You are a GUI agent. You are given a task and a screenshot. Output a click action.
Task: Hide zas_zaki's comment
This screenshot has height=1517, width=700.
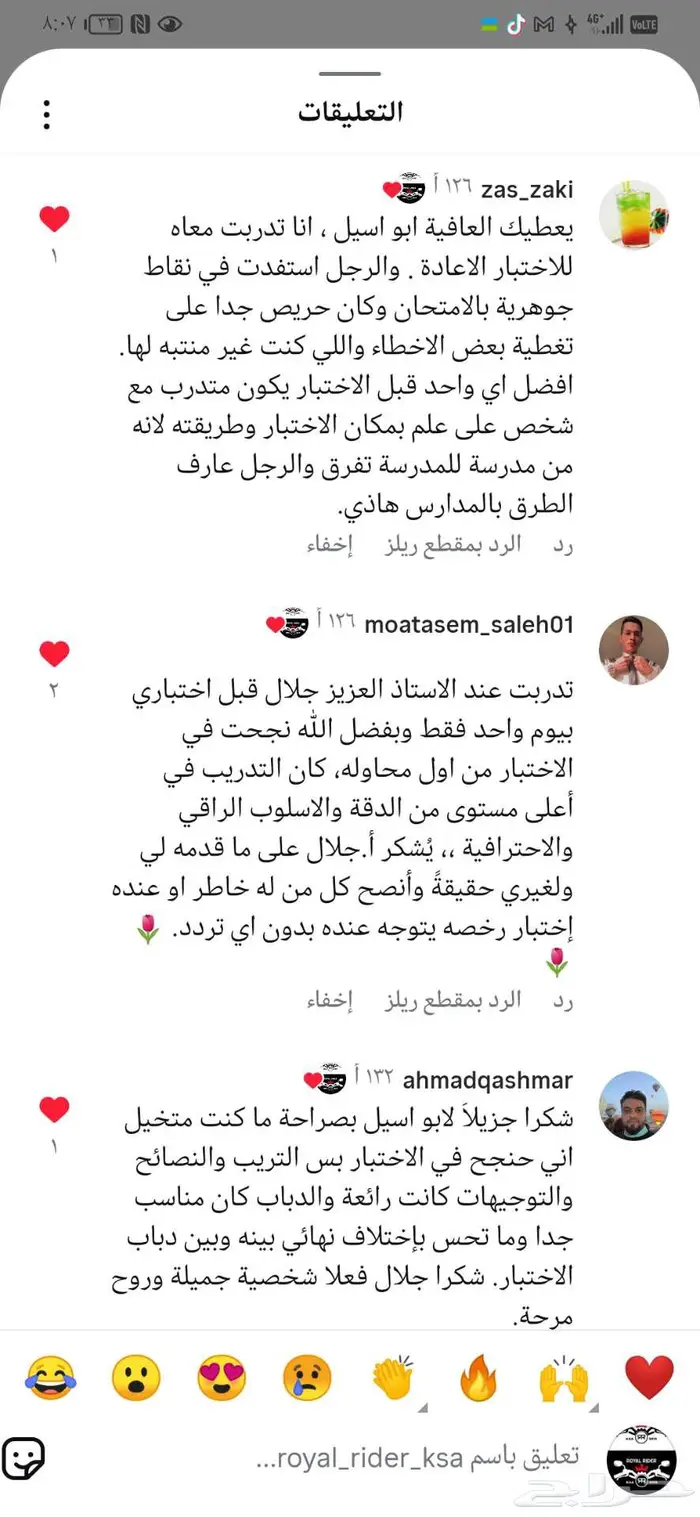point(329,546)
